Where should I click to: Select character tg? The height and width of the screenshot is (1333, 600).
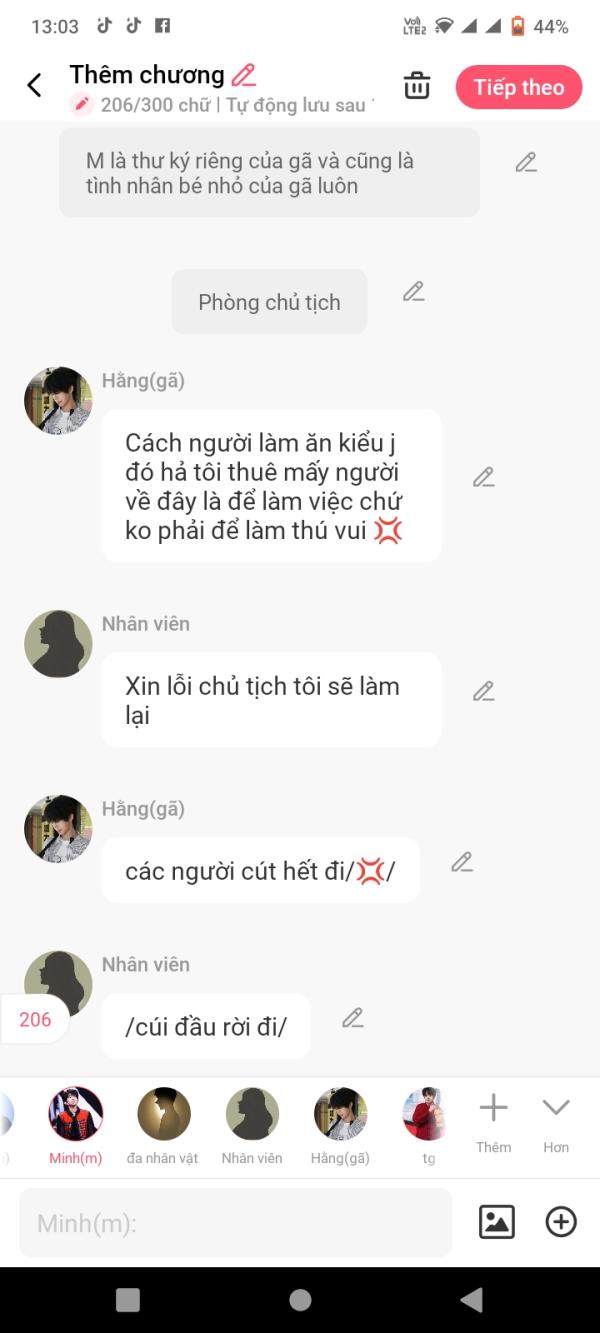[428, 1126]
